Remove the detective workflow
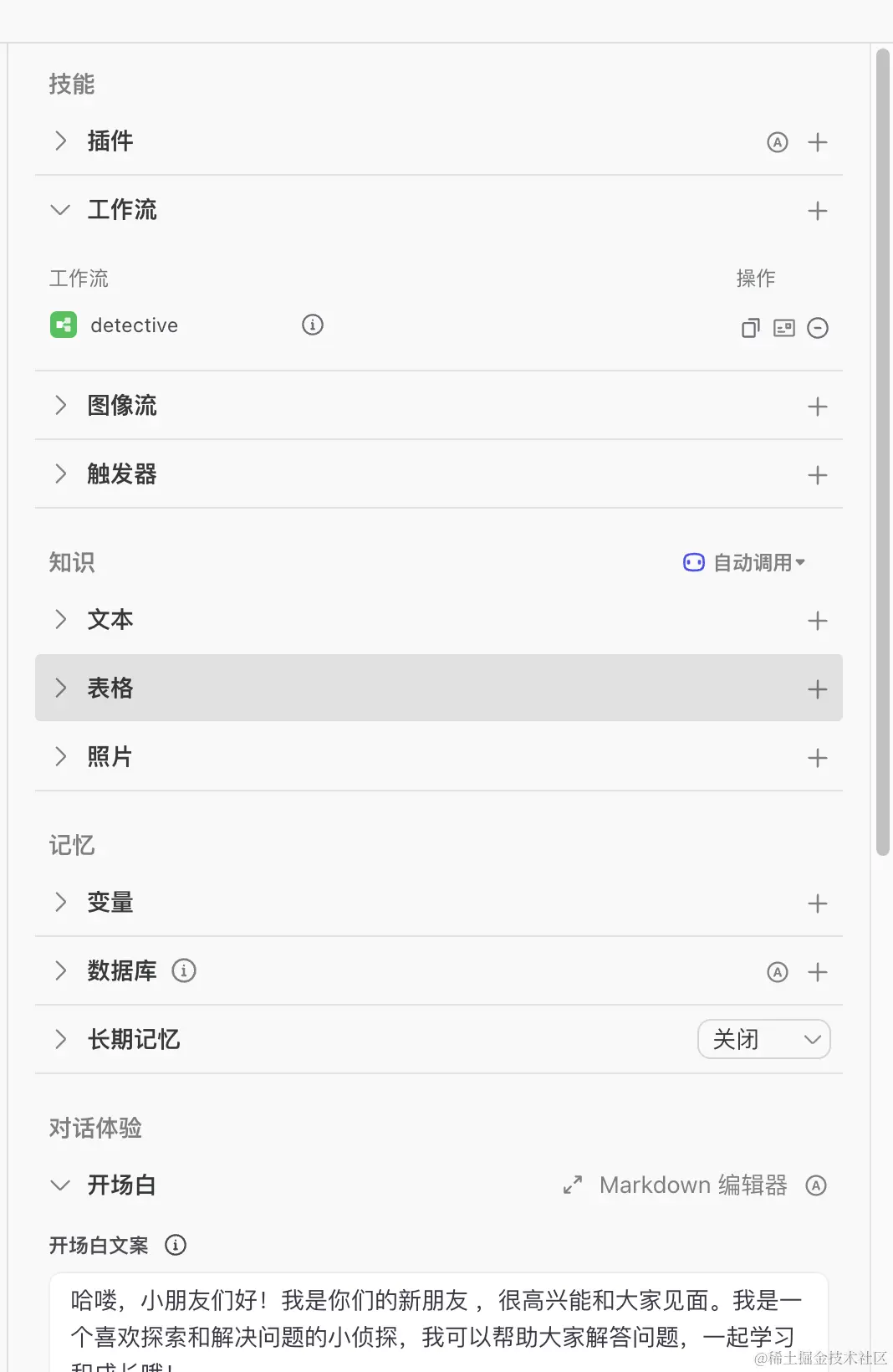The height and width of the screenshot is (1372, 893). coord(817,328)
